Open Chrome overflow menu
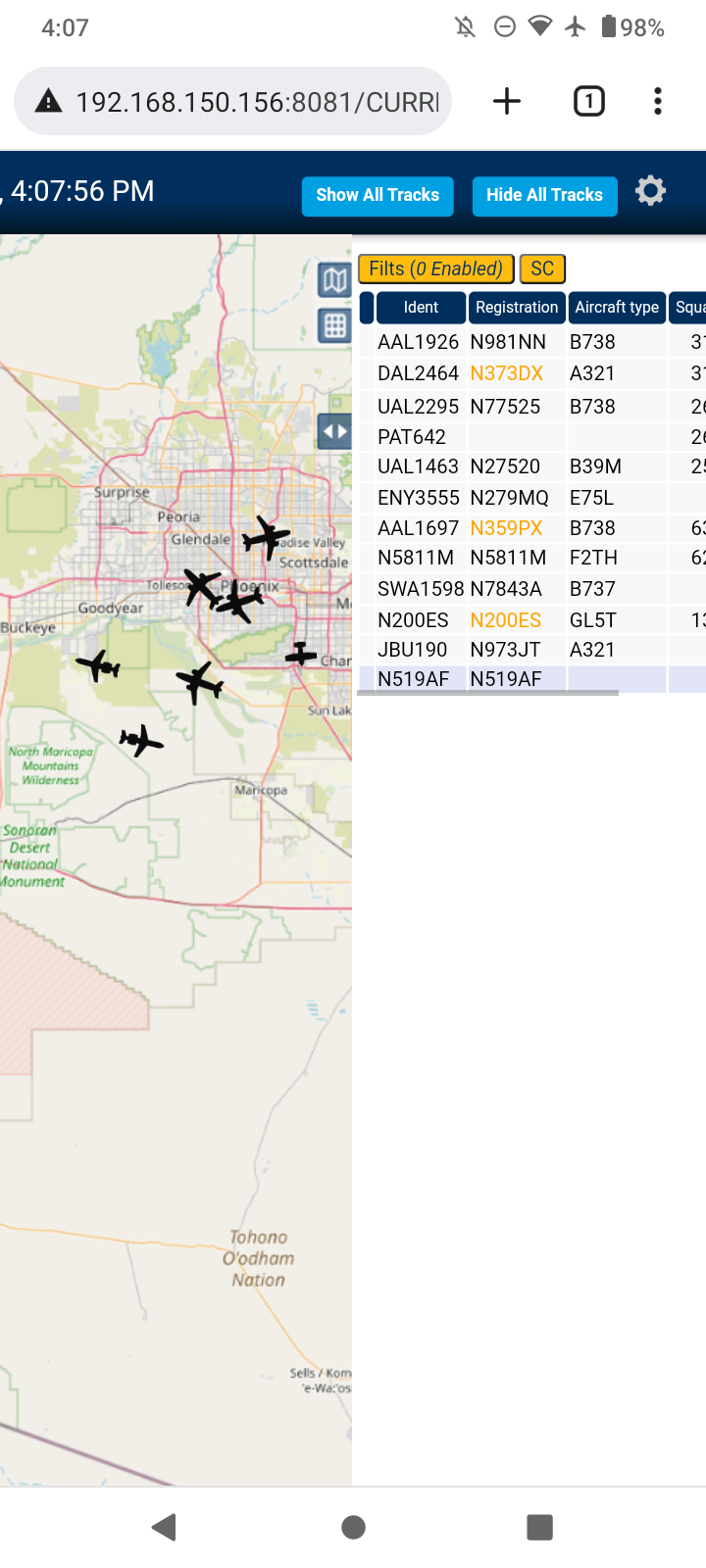The width and height of the screenshot is (706, 1568). (x=658, y=101)
